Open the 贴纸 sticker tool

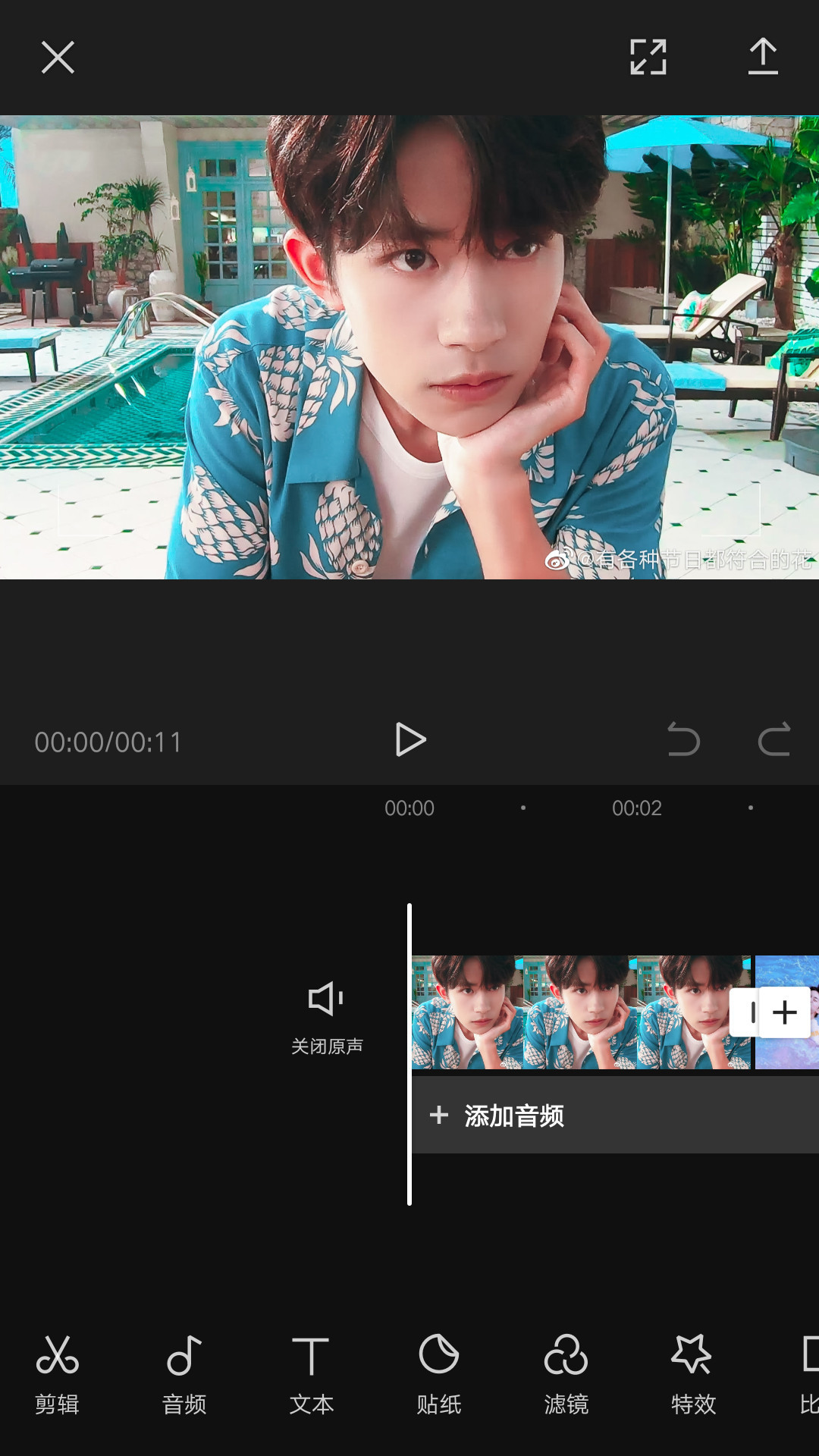tap(438, 1374)
